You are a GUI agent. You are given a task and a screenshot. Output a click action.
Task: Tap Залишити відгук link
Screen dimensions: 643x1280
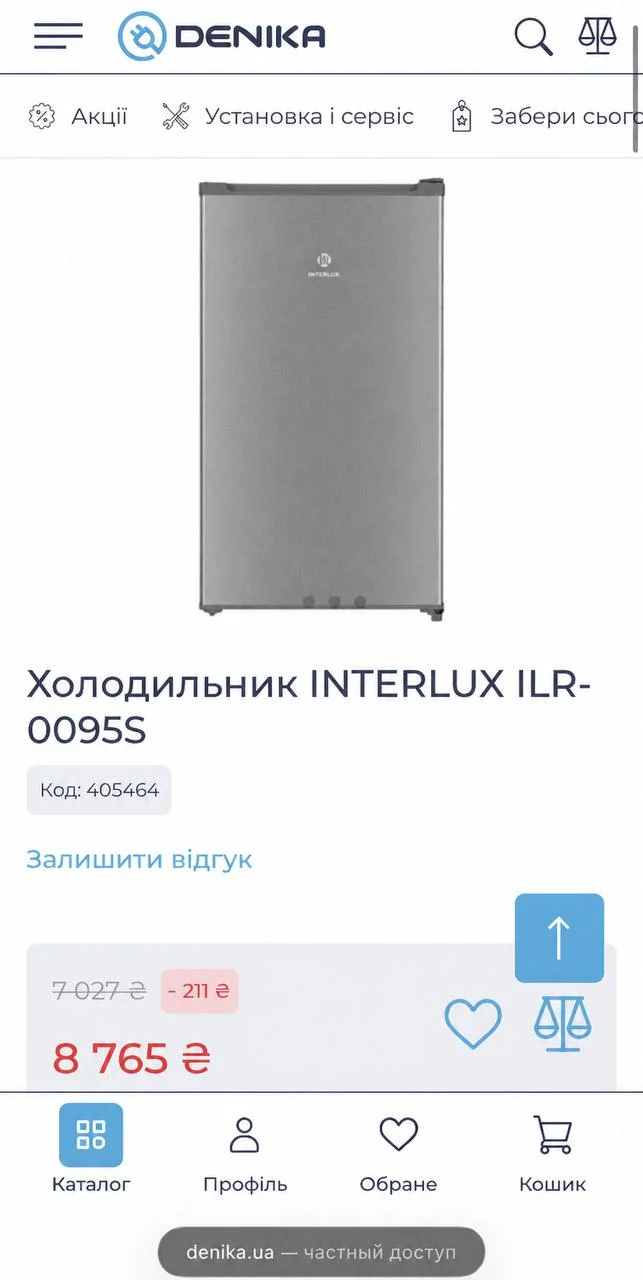coord(139,859)
